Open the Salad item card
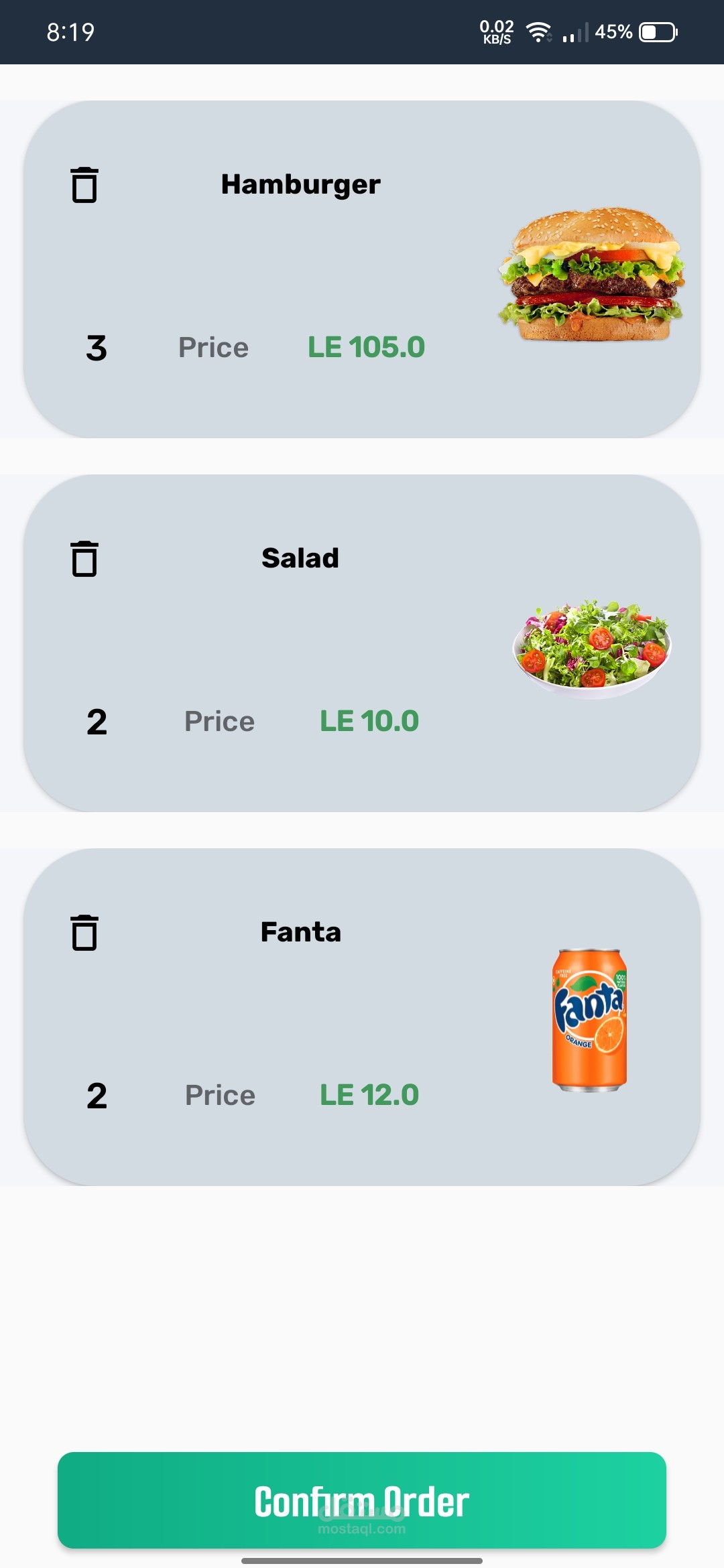724x1568 pixels. 362,643
